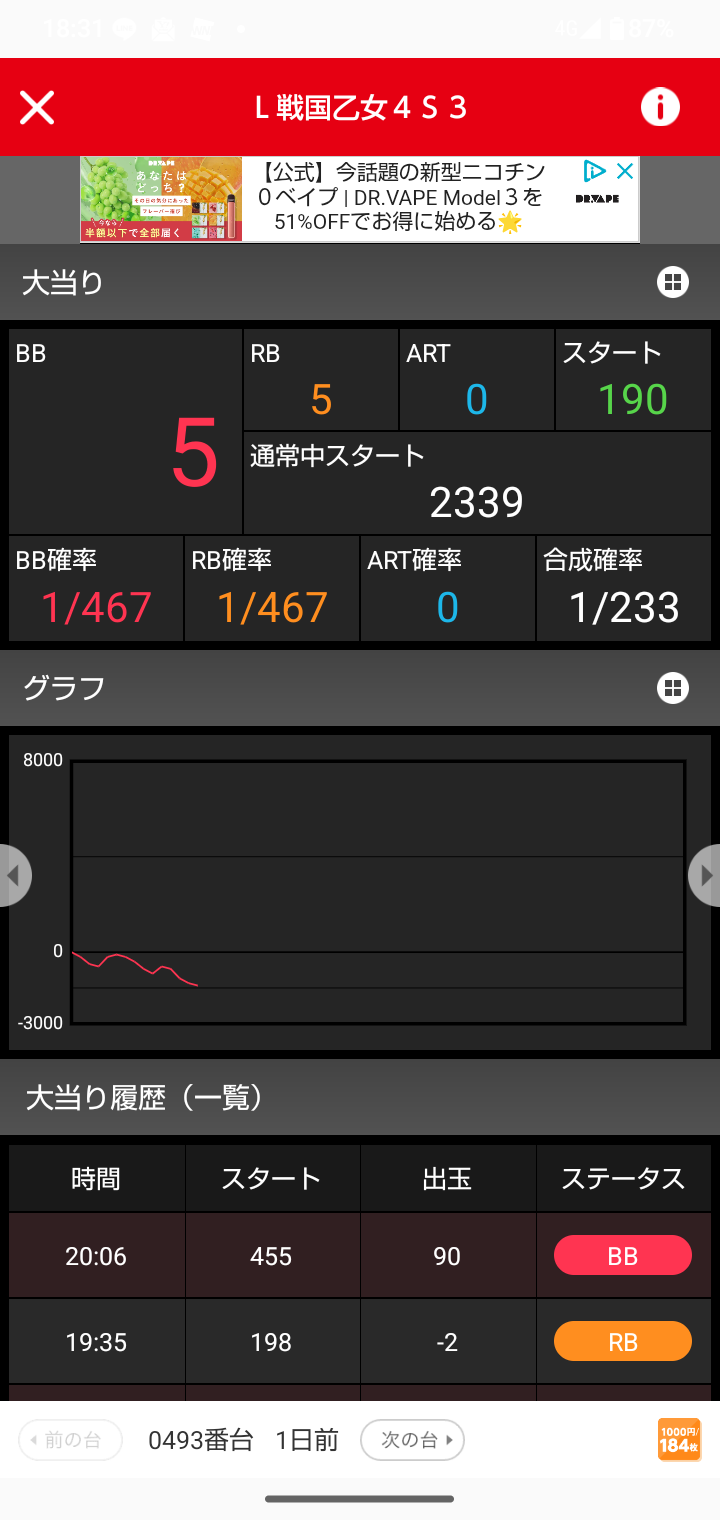Open the machine info icon
Screen dimensions: 720x1520
click(660, 107)
